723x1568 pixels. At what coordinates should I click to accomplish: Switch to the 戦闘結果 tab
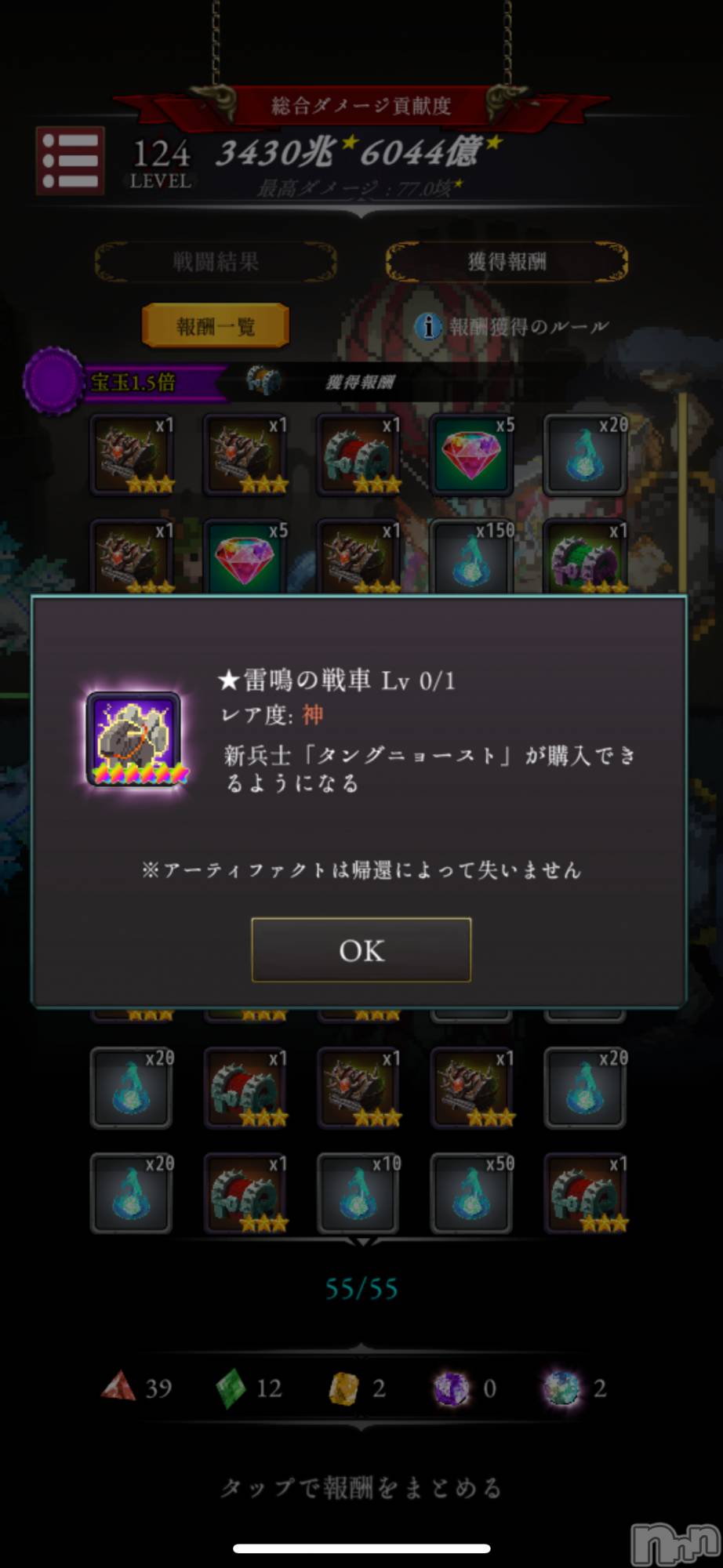(x=216, y=262)
